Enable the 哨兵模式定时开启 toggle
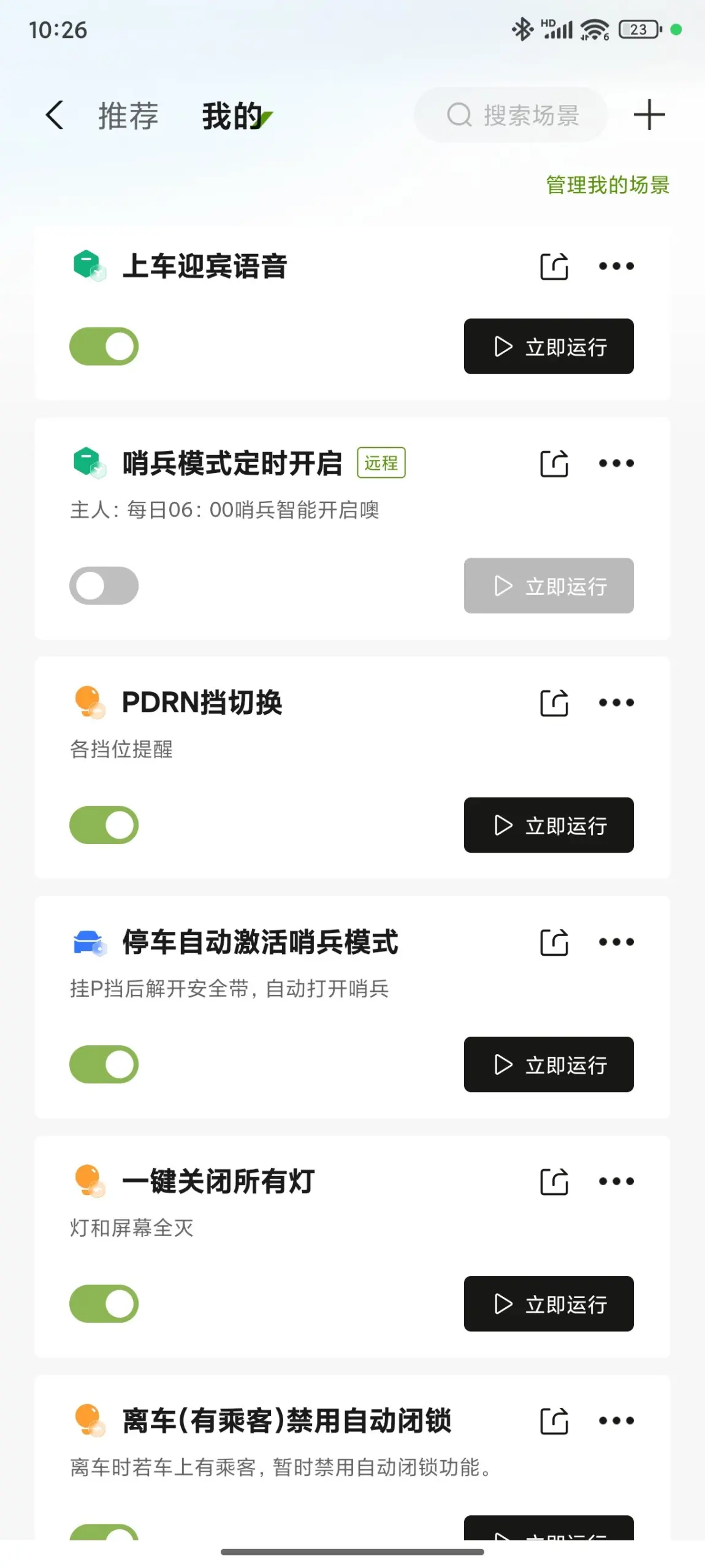The width and height of the screenshot is (705, 1568). [104, 585]
